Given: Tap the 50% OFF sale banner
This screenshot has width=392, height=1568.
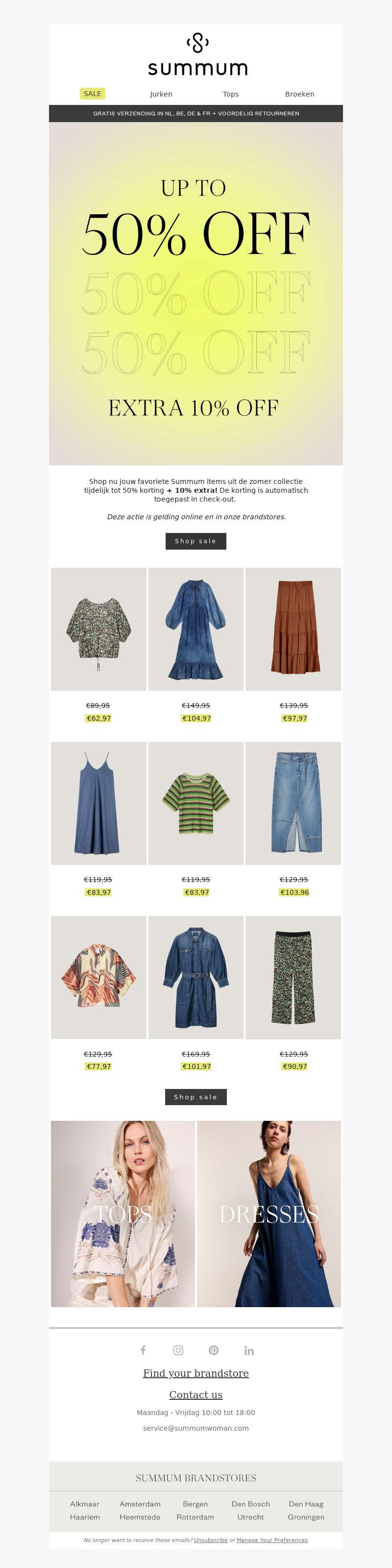Looking at the screenshot, I should (x=196, y=293).
